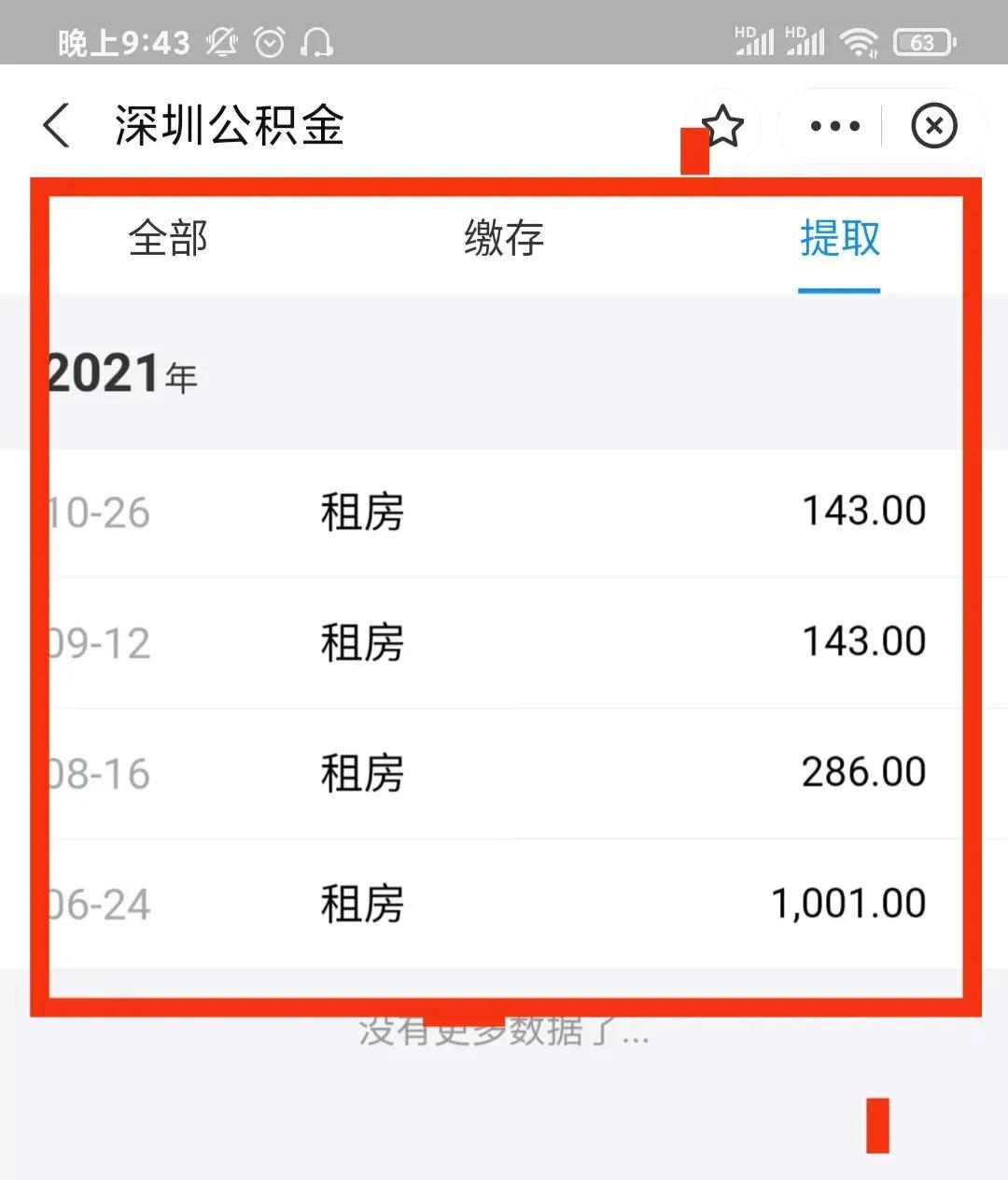1008x1180 pixels.
Task: Switch to the 全部 tab
Action: (168, 240)
